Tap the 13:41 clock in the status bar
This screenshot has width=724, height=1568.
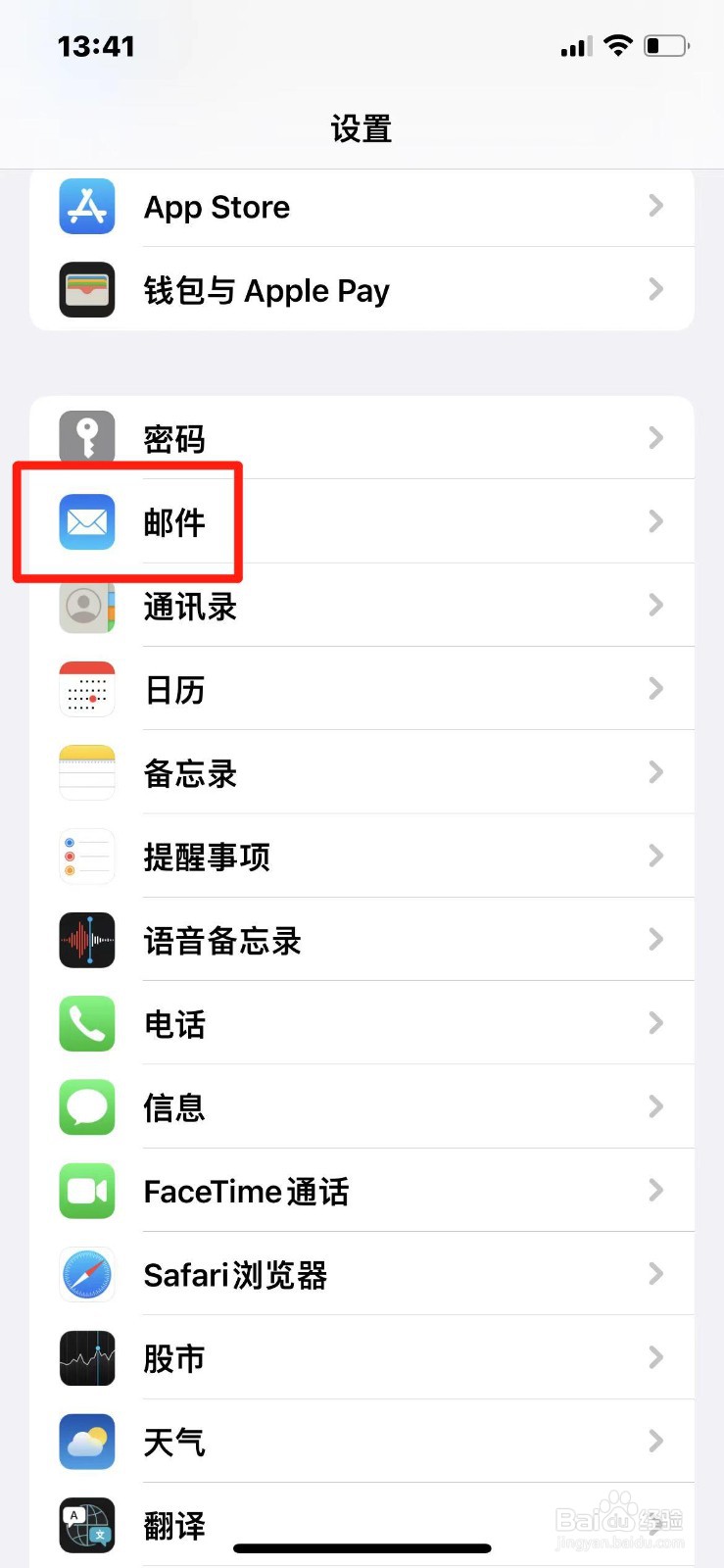(x=95, y=45)
